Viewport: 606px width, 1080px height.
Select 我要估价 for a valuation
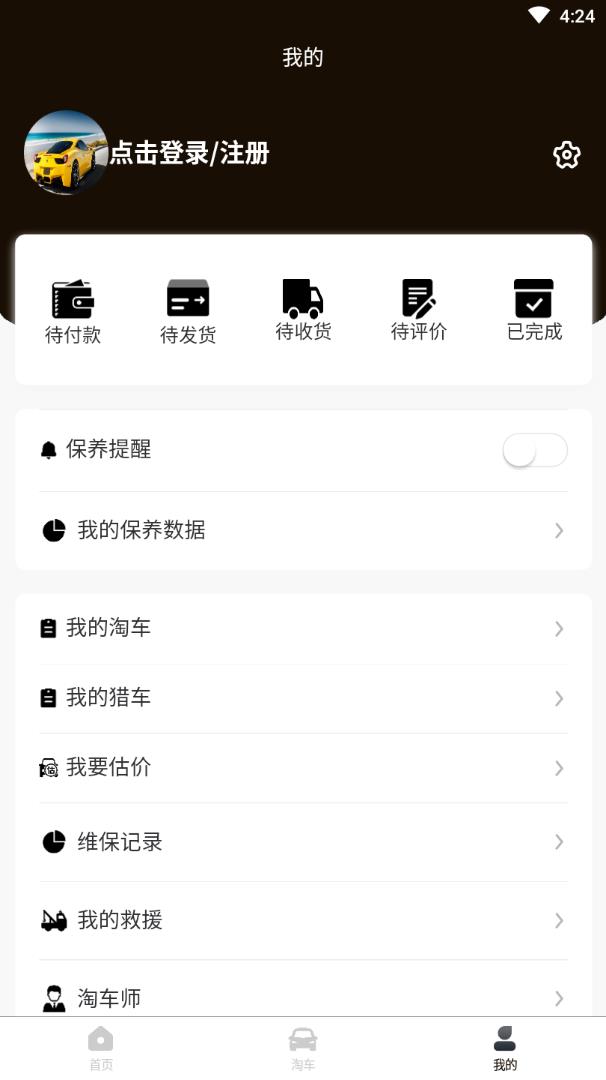303,768
